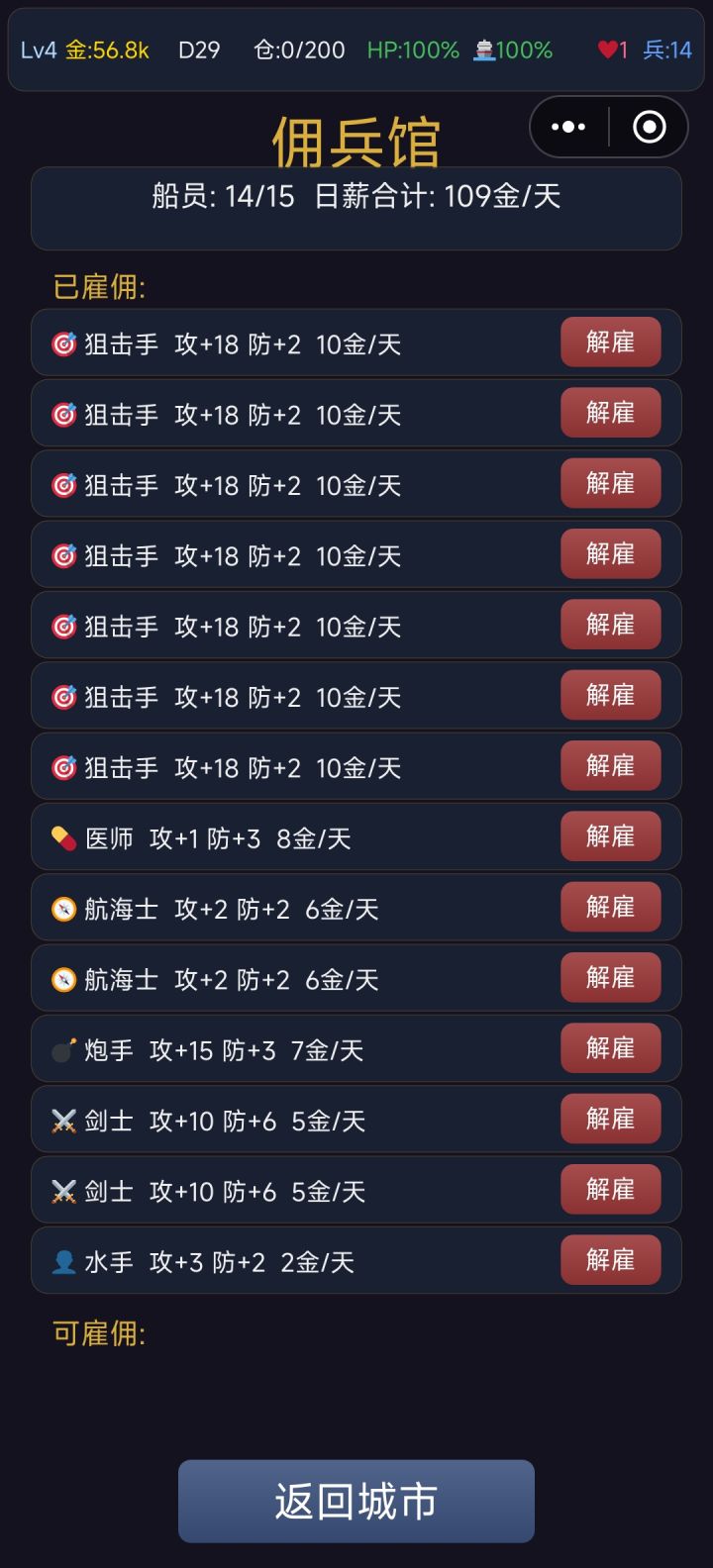Screen dimensions: 713x1568
Task: Dismiss the 医师 using its 解雇 button
Action: pos(611,836)
